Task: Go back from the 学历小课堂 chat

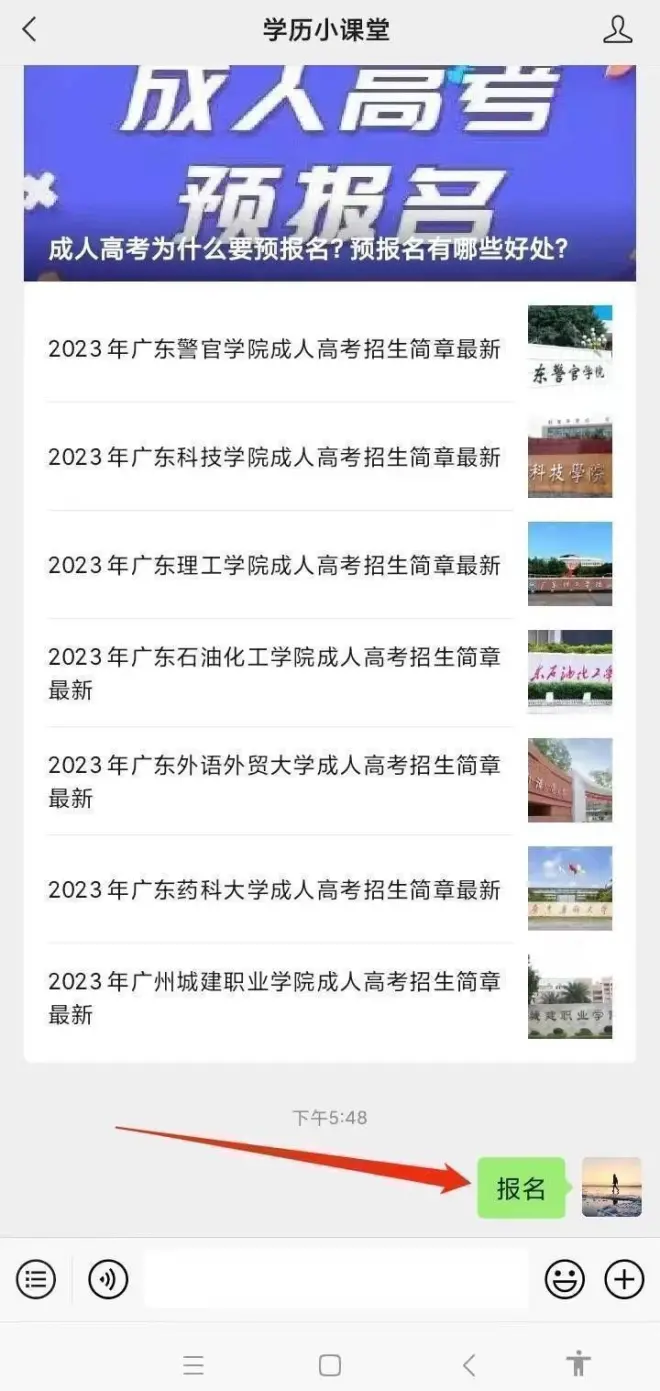Action: [x=29, y=30]
